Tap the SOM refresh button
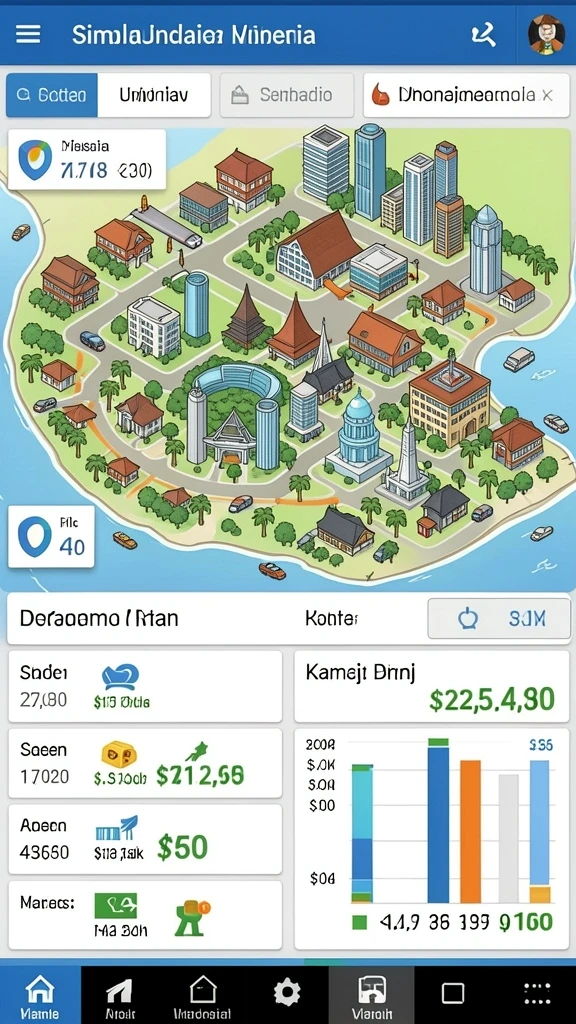576x1024 pixels. click(x=499, y=618)
